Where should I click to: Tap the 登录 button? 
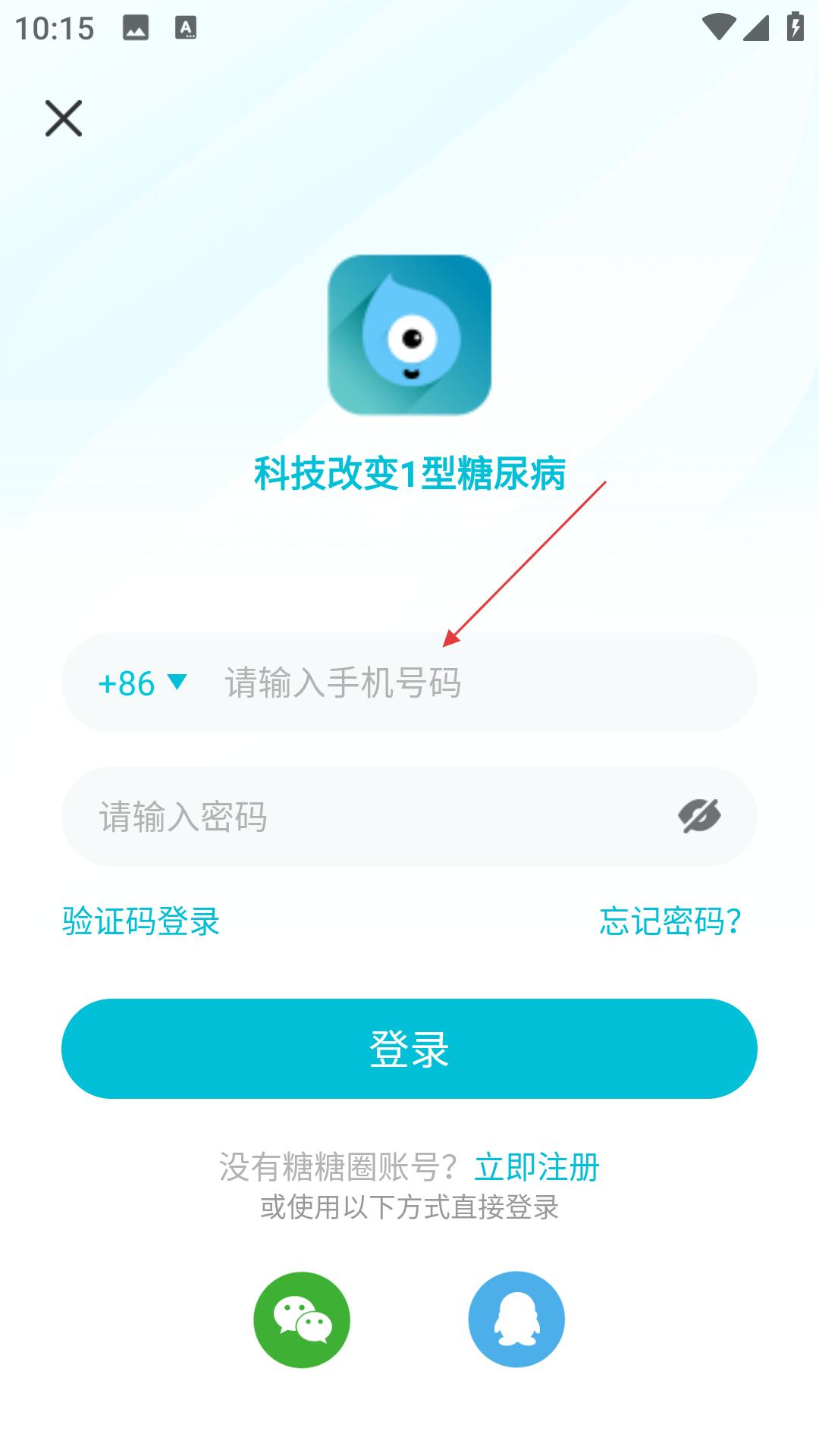click(409, 1049)
